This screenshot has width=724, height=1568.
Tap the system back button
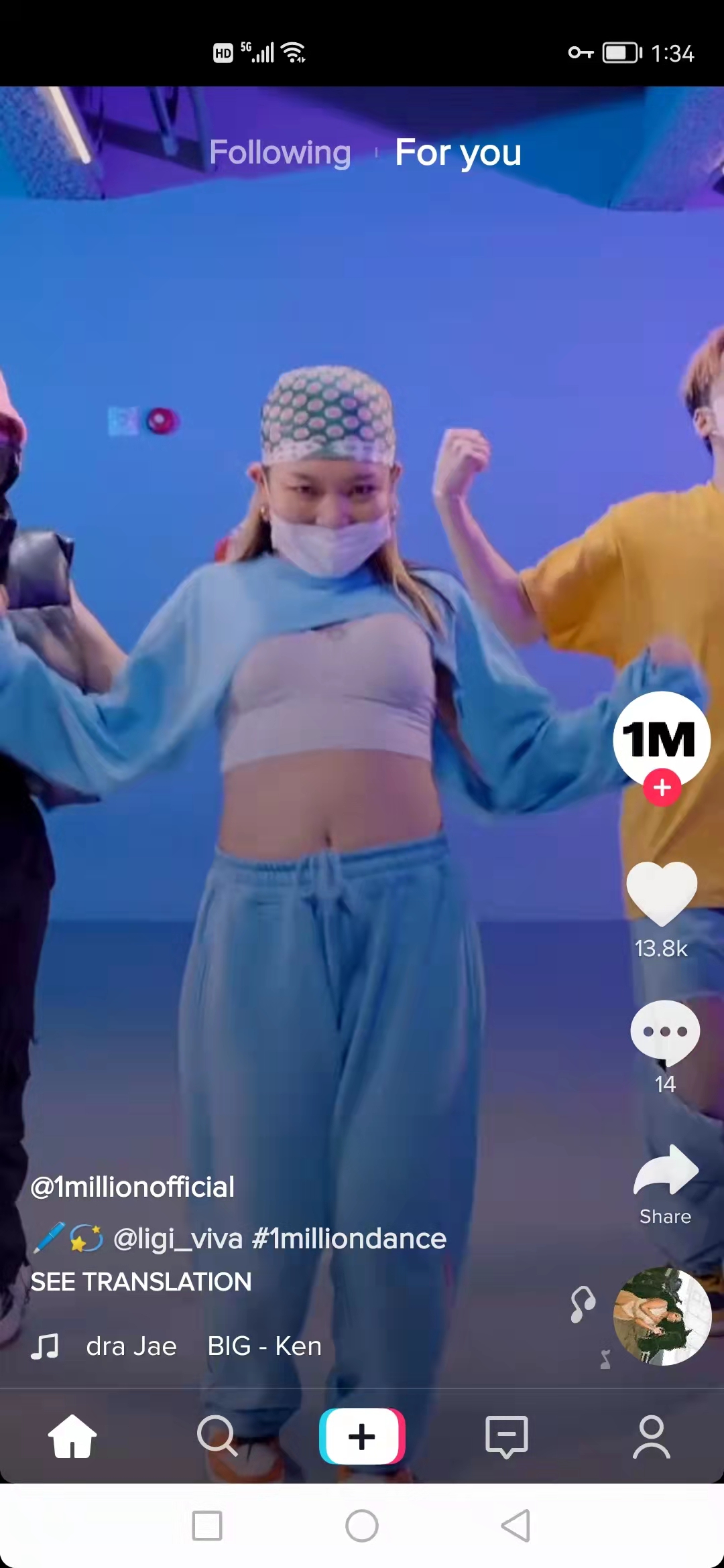516,1526
